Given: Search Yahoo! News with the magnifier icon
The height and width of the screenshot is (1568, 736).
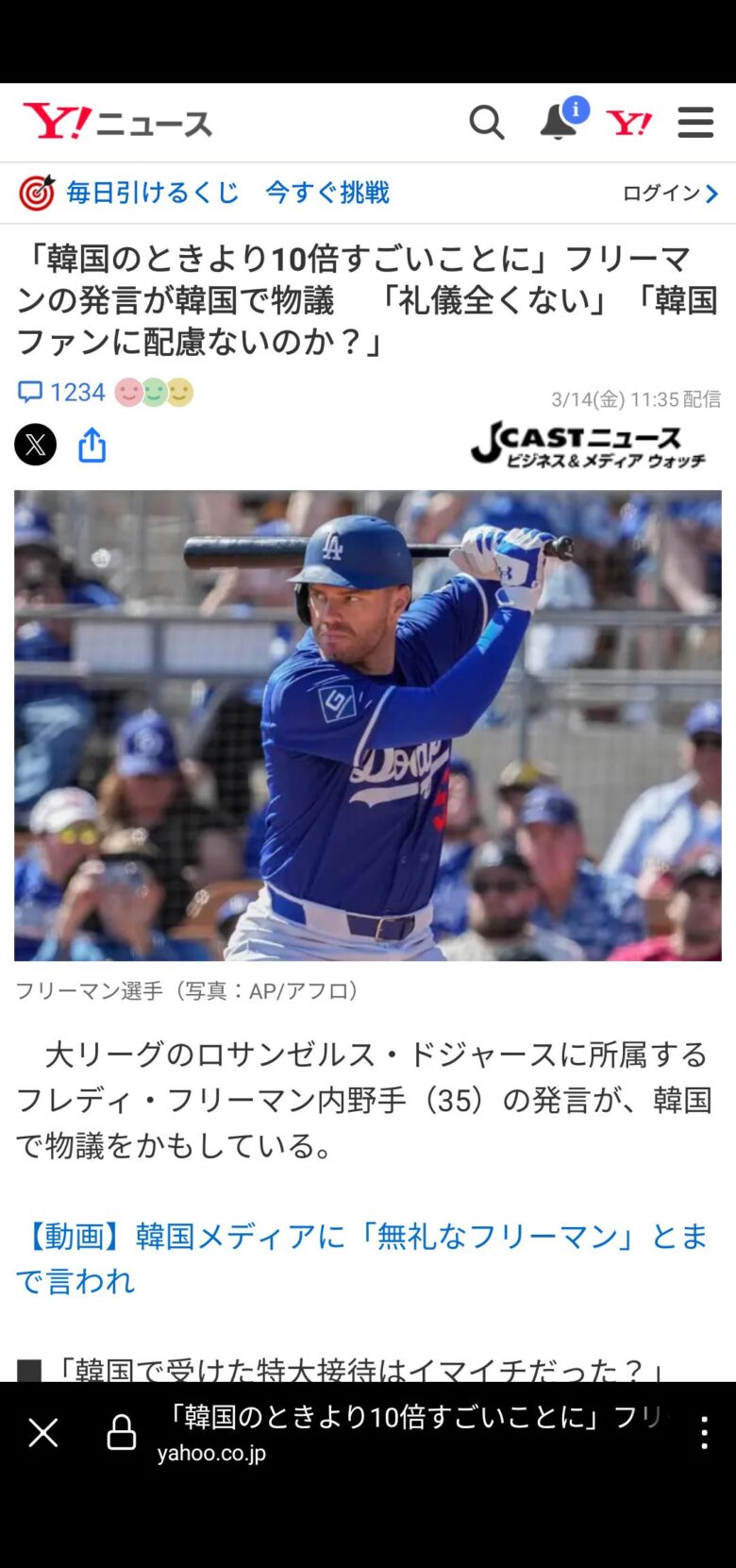Looking at the screenshot, I should (487, 123).
